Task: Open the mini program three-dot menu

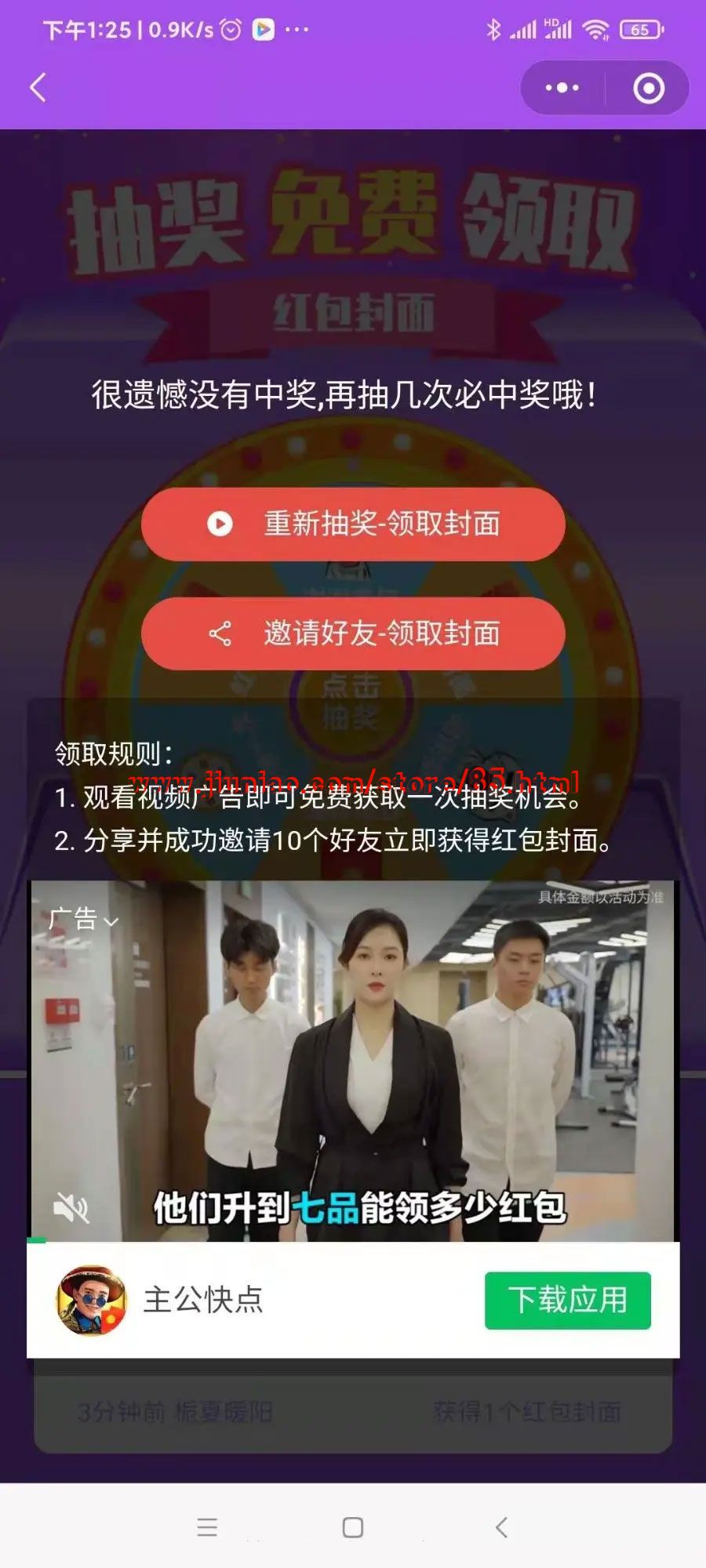Action: (x=562, y=88)
